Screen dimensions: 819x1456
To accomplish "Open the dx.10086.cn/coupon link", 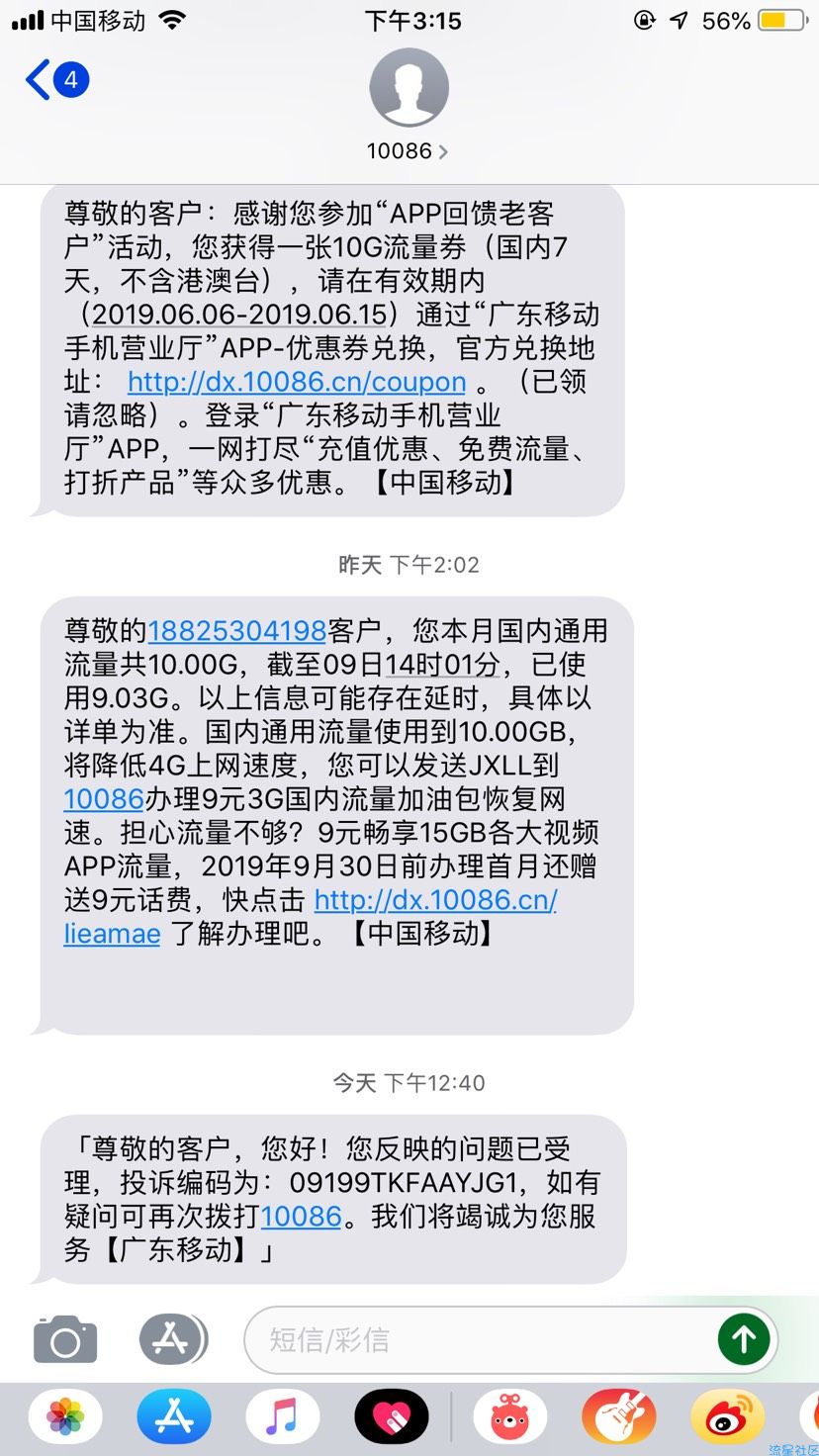I will click(x=296, y=383).
